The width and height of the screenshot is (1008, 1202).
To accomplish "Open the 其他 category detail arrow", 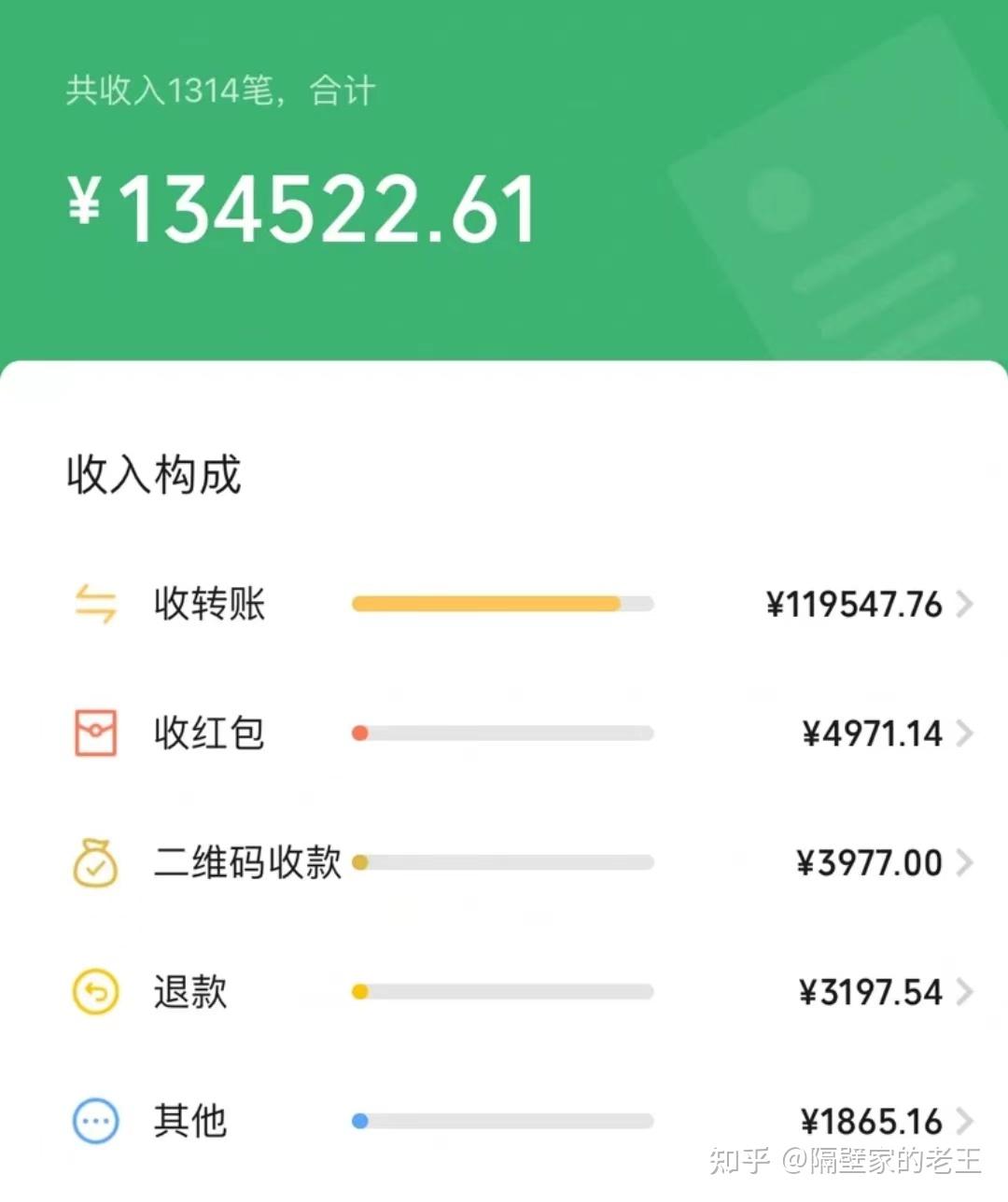I will tap(965, 1122).
